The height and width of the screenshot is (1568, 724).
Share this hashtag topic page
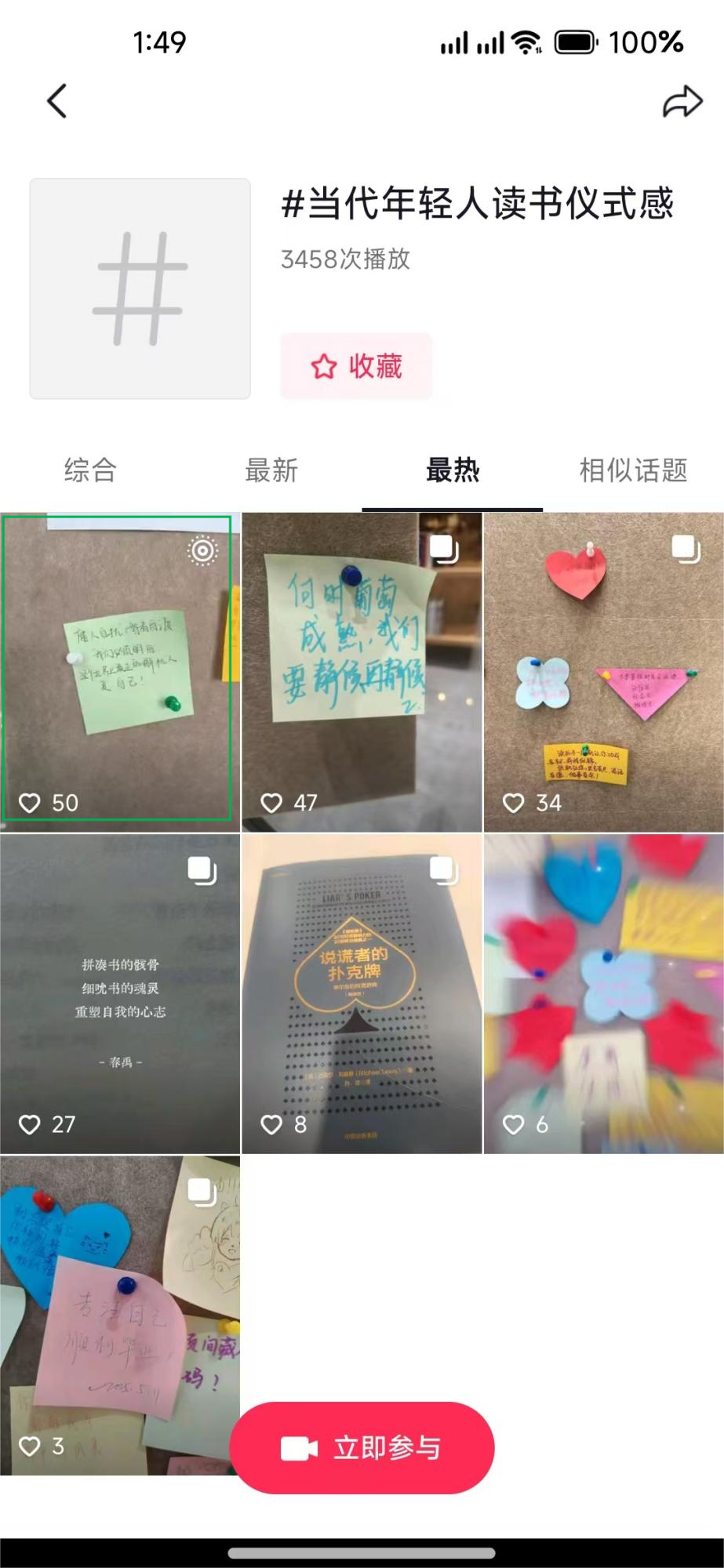pos(681,102)
